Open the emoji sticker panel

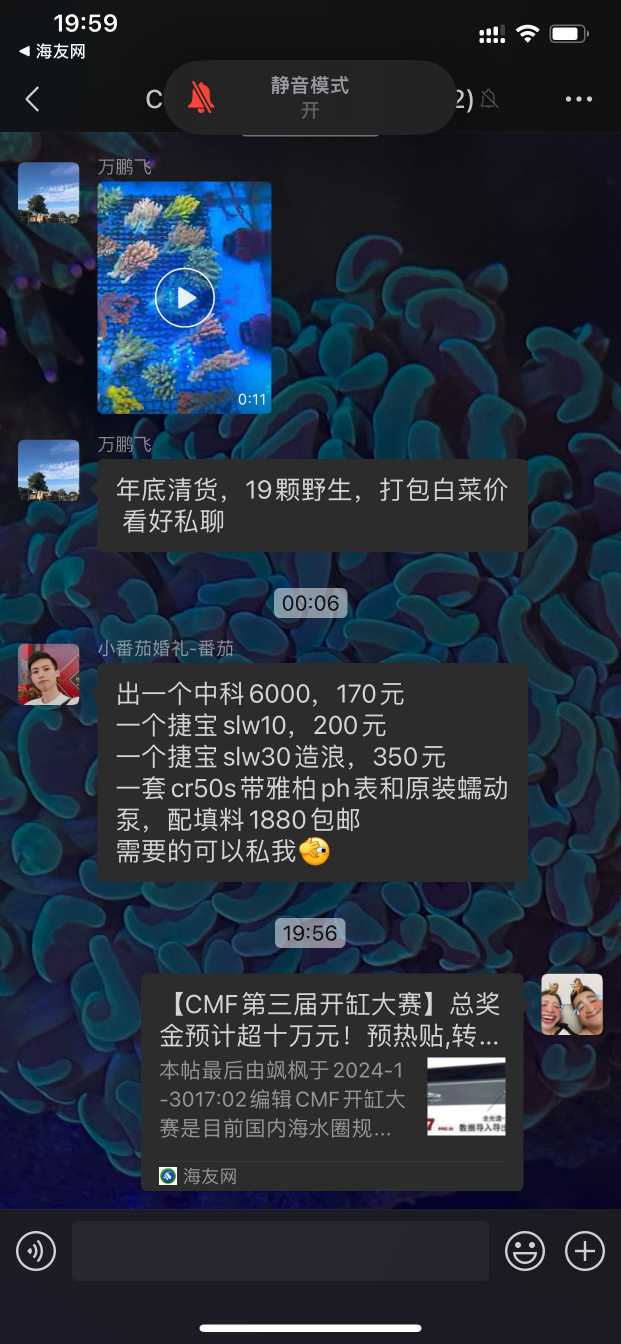525,1251
